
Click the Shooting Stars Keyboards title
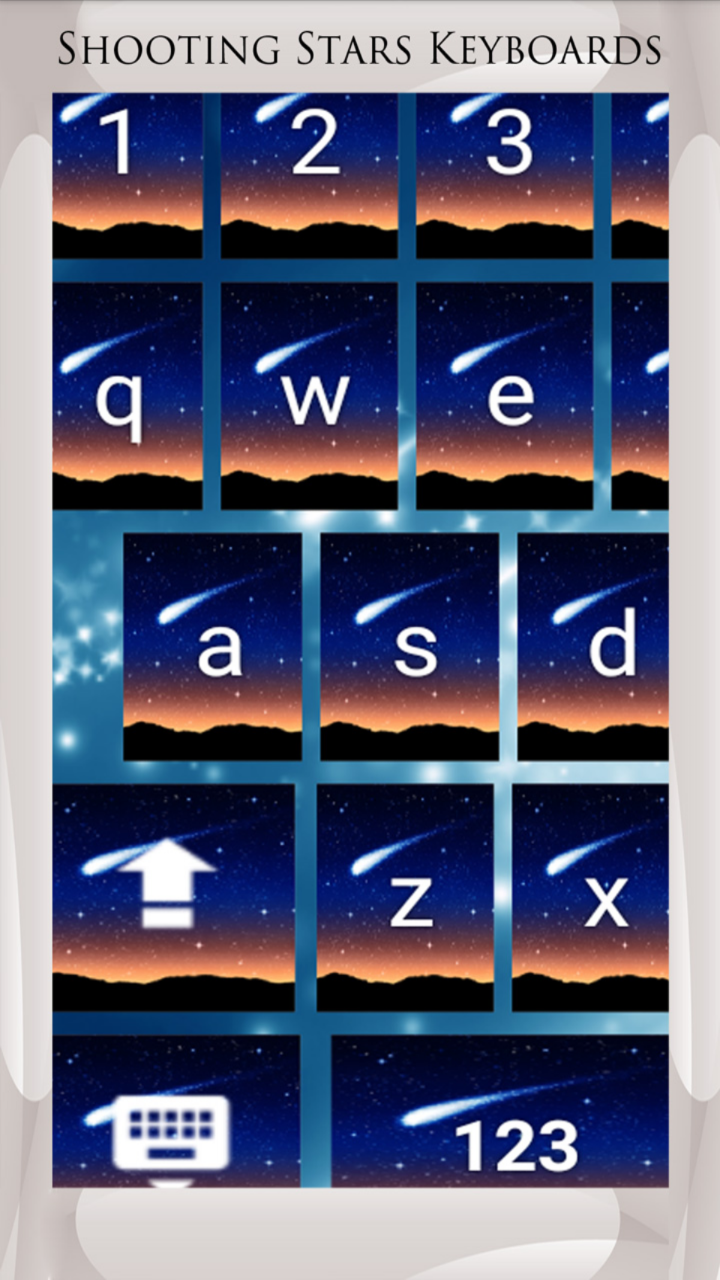coord(360,45)
